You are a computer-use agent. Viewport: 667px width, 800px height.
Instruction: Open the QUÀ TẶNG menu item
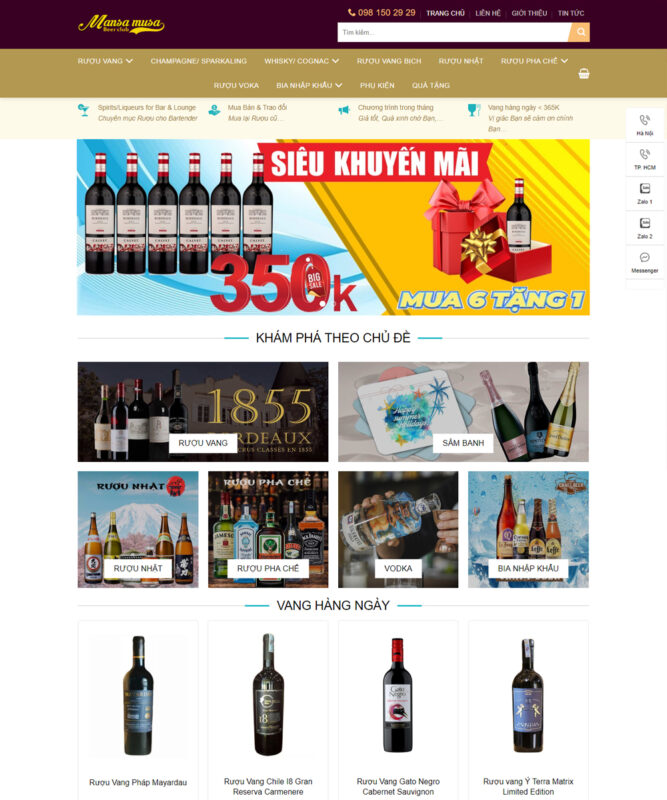click(x=431, y=85)
